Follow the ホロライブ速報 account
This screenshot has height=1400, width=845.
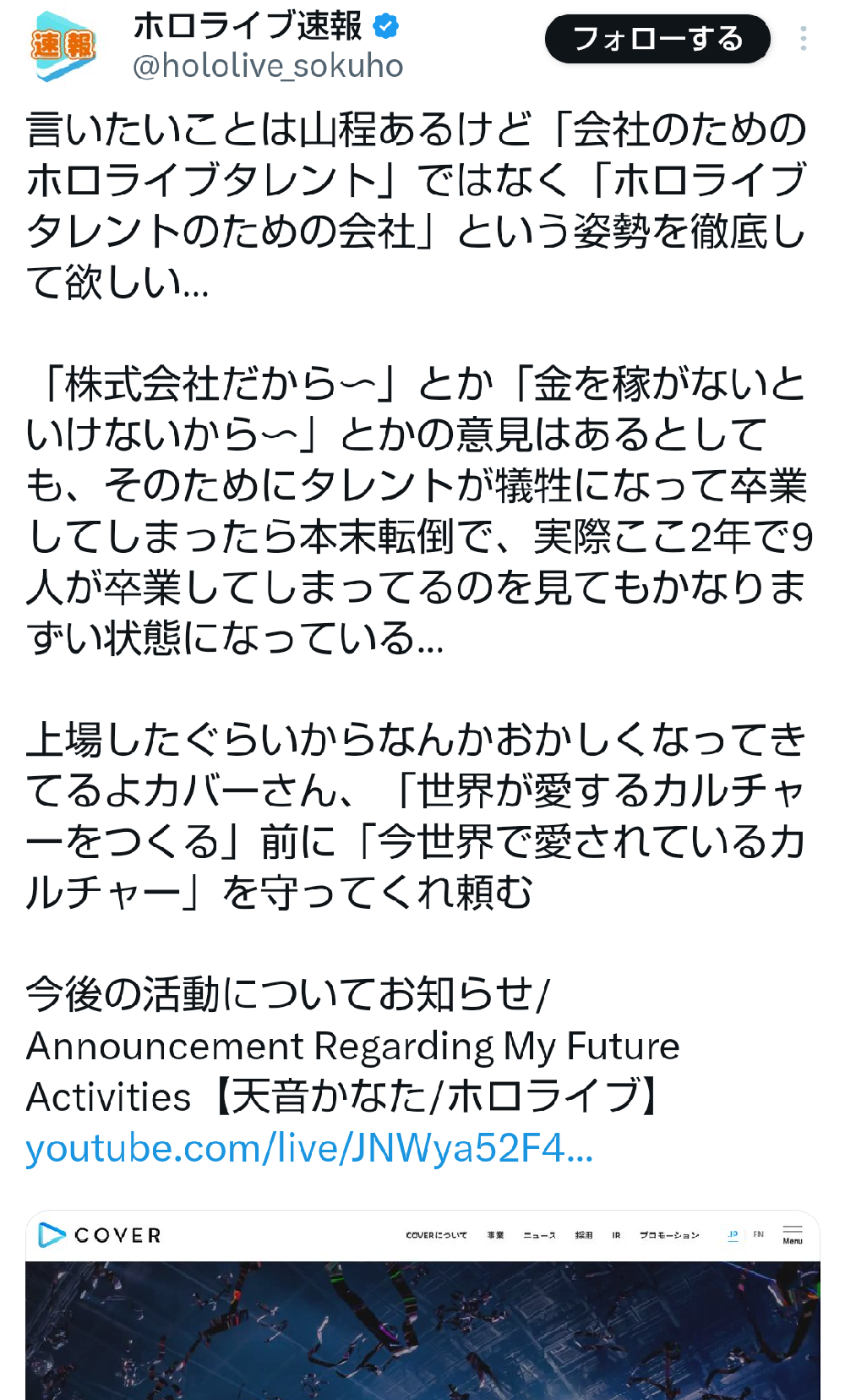click(657, 39)
